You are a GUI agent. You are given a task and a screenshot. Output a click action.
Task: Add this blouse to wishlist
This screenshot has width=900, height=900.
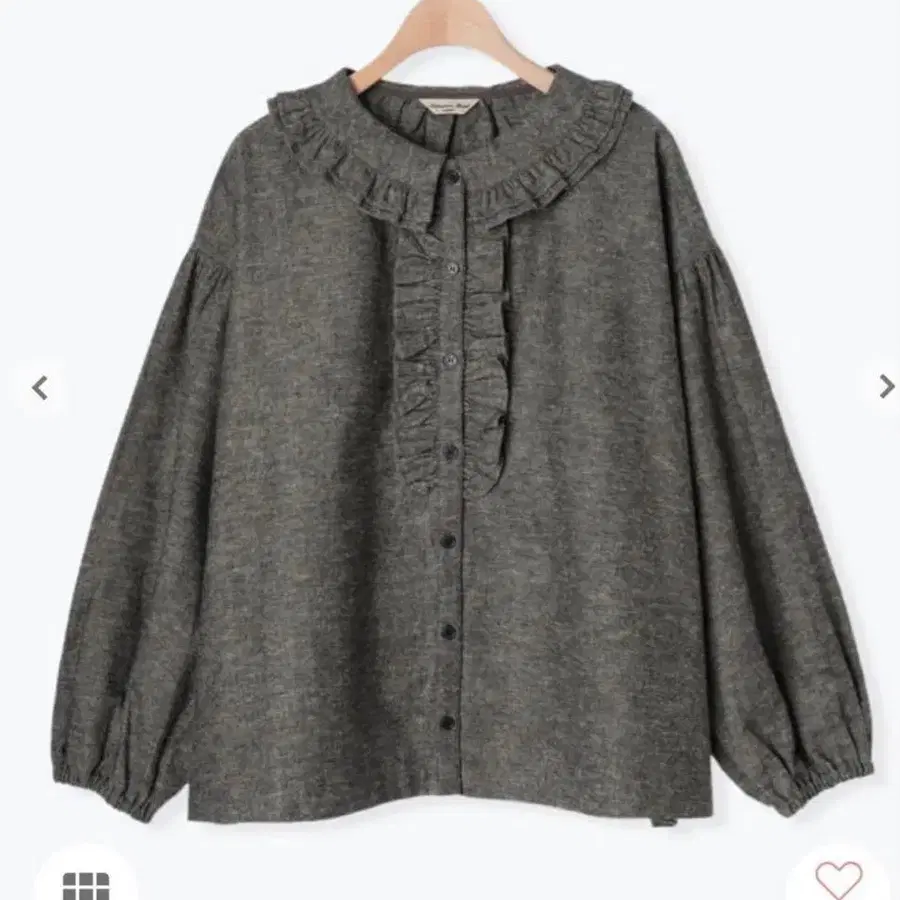[838, 879]
